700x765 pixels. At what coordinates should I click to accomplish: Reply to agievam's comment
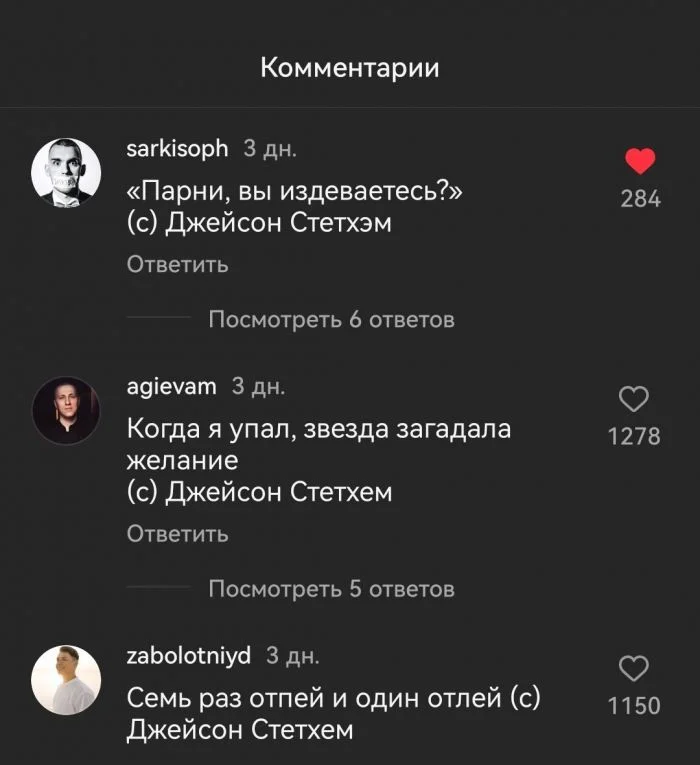pyautogui.click(x=178, y=534)
